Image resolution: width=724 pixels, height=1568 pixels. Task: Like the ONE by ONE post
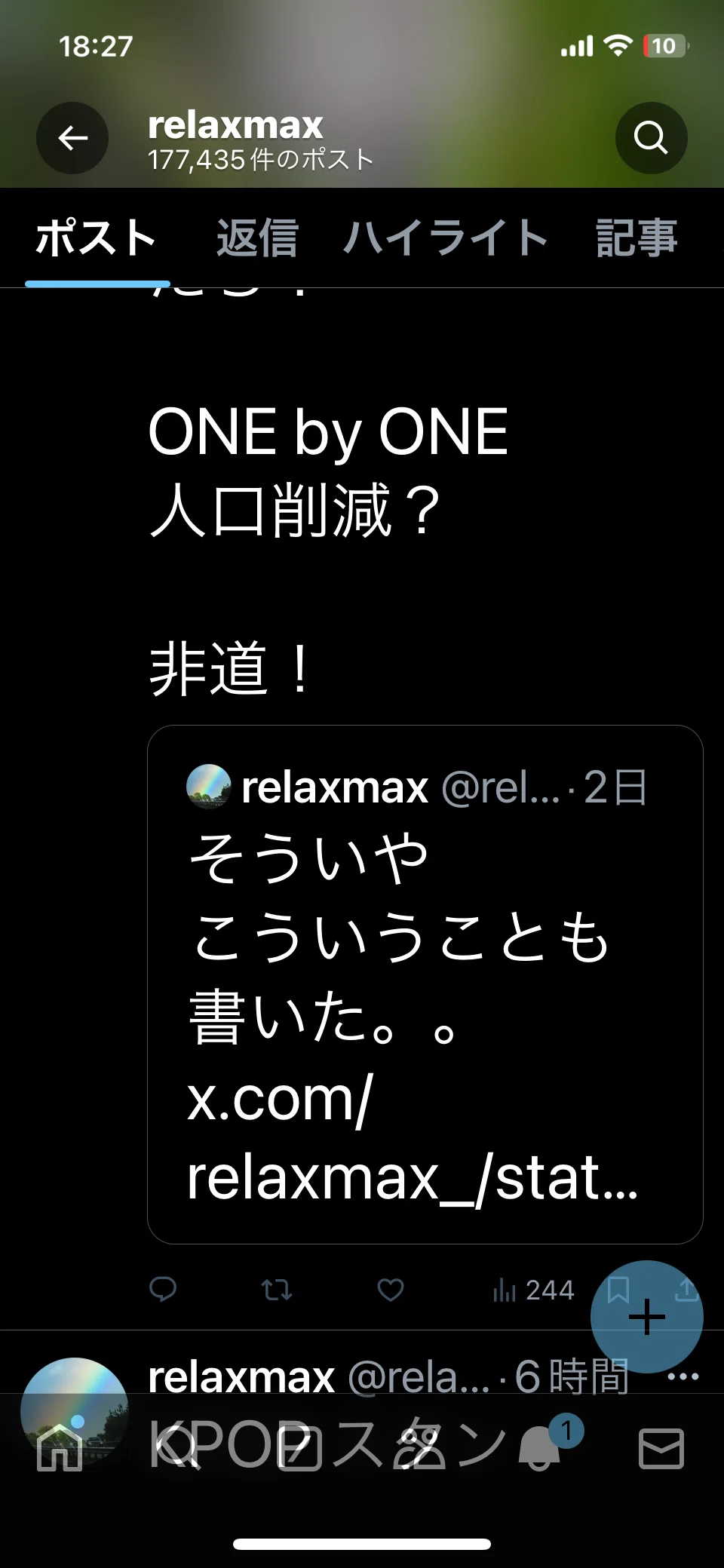click(x=391, y=1290)
